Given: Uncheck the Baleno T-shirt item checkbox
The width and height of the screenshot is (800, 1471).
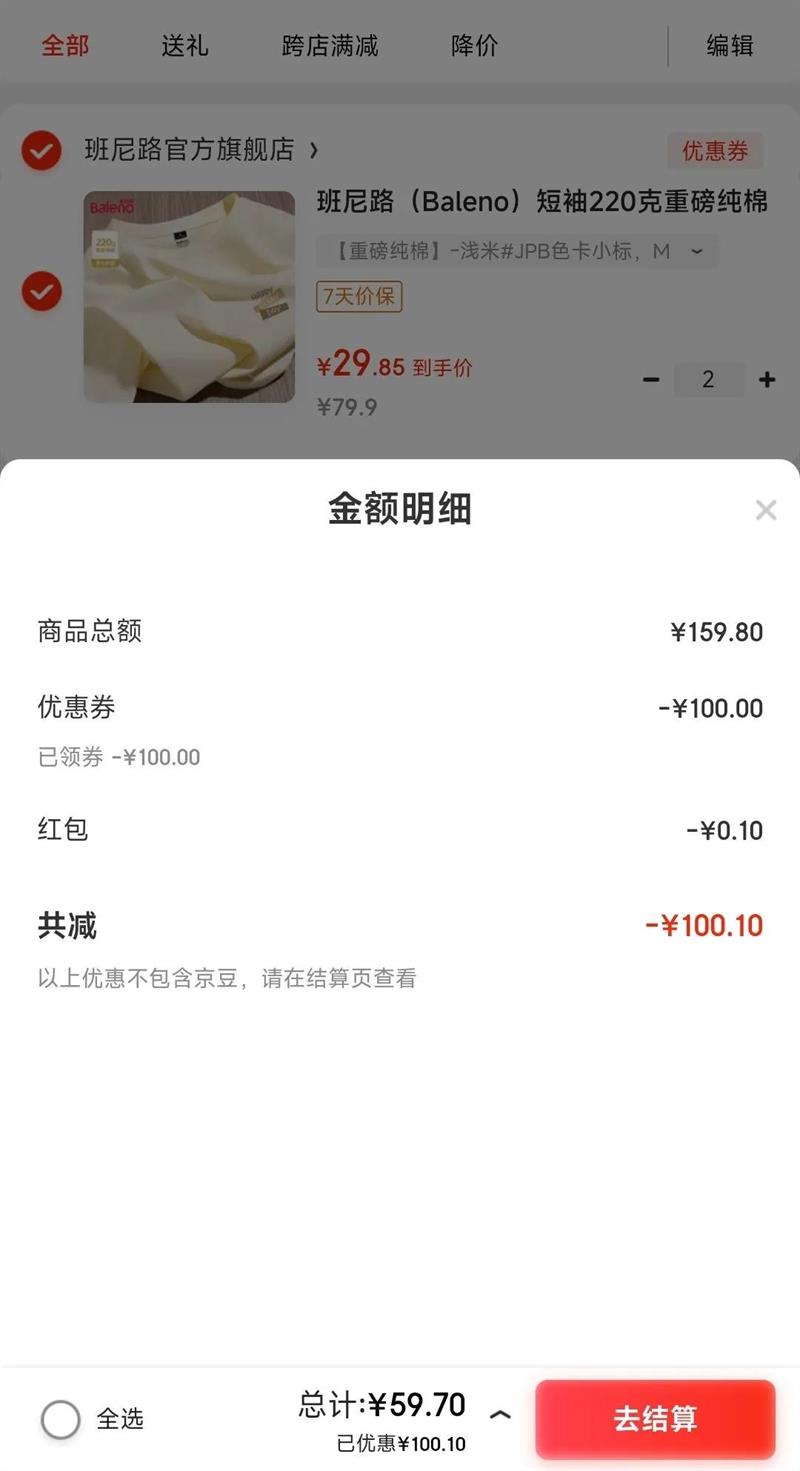Looking at the screenshot, I should [x=41, y=291].
